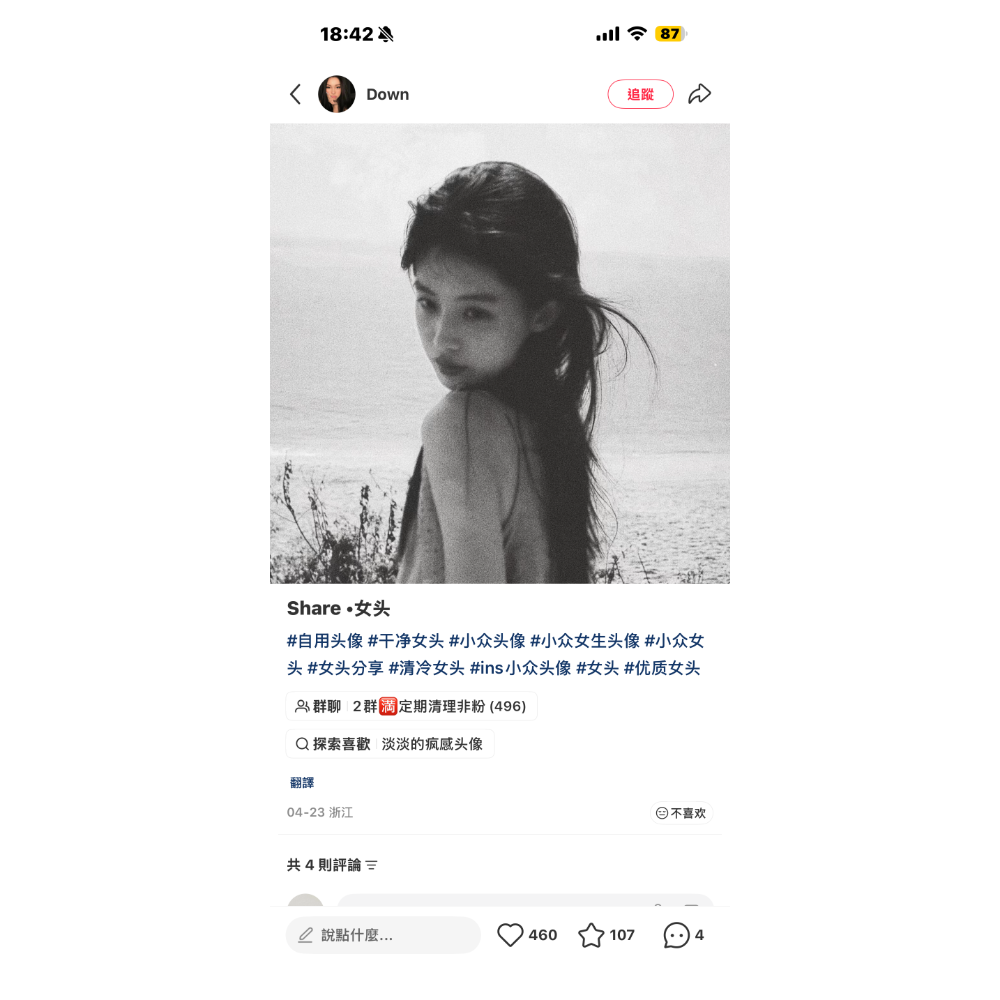Follow the user with 追蹤 button
The height and width of the screenshot is (1000, 1000).
point(640,94)
